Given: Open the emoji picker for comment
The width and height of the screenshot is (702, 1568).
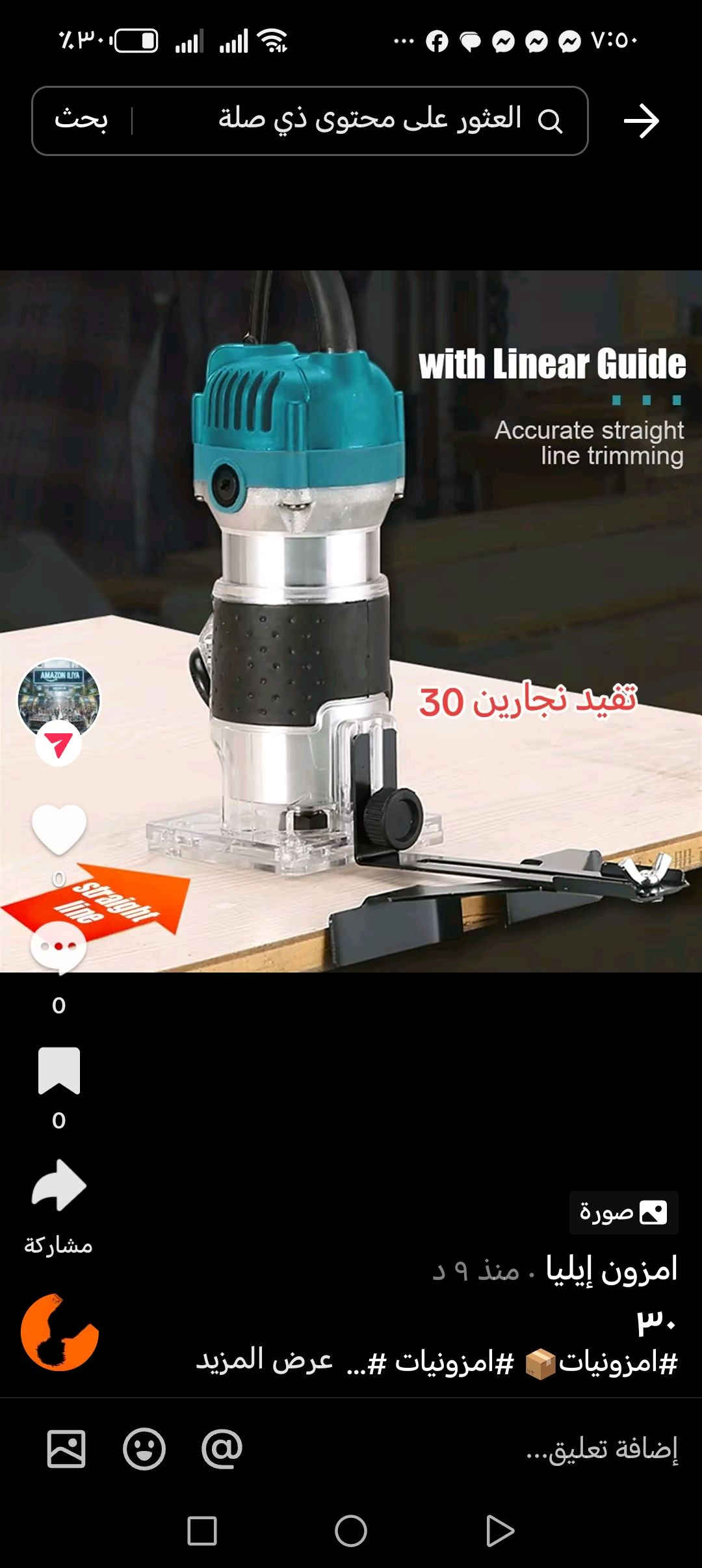Looking at the screenshot, I should (144, 1448).
